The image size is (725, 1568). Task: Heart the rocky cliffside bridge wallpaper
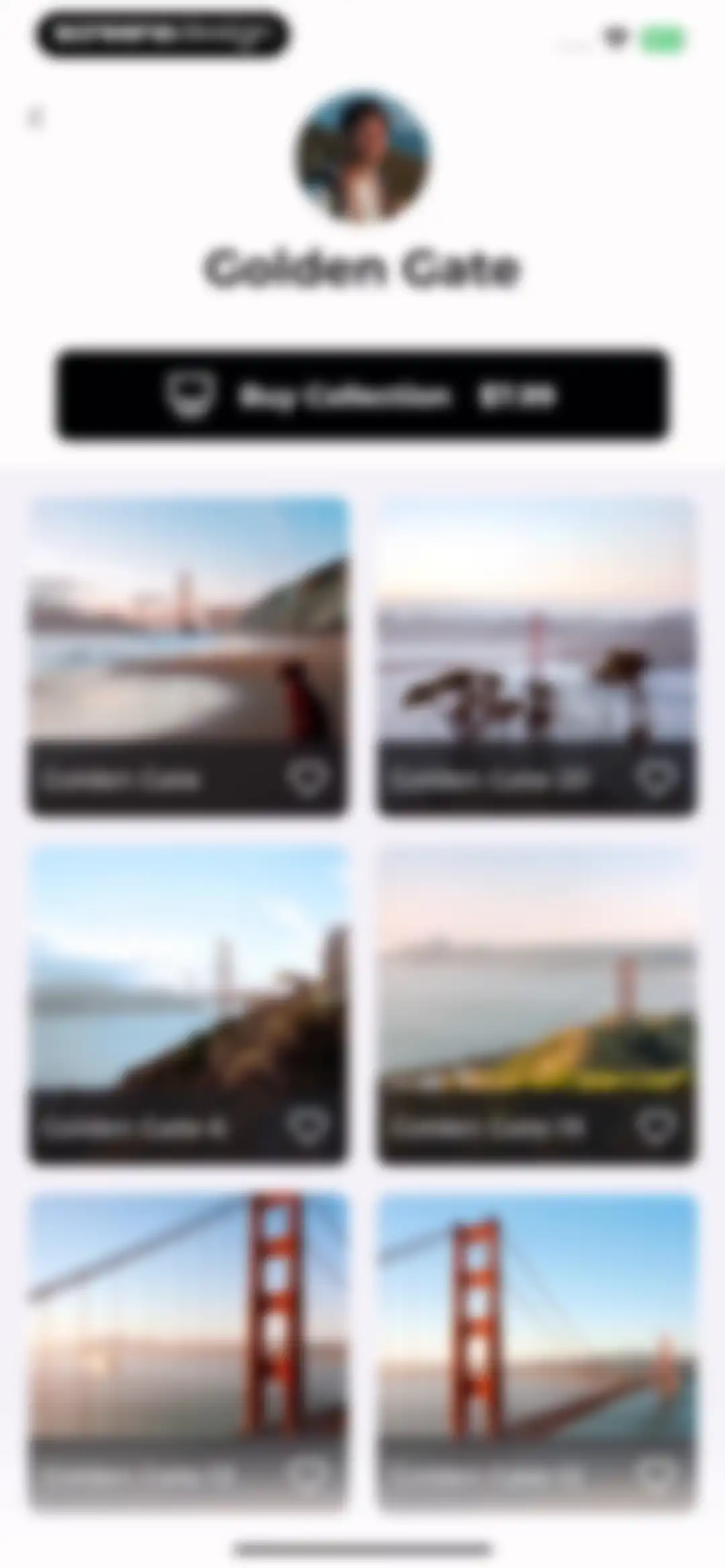(x=308, y=1127)
